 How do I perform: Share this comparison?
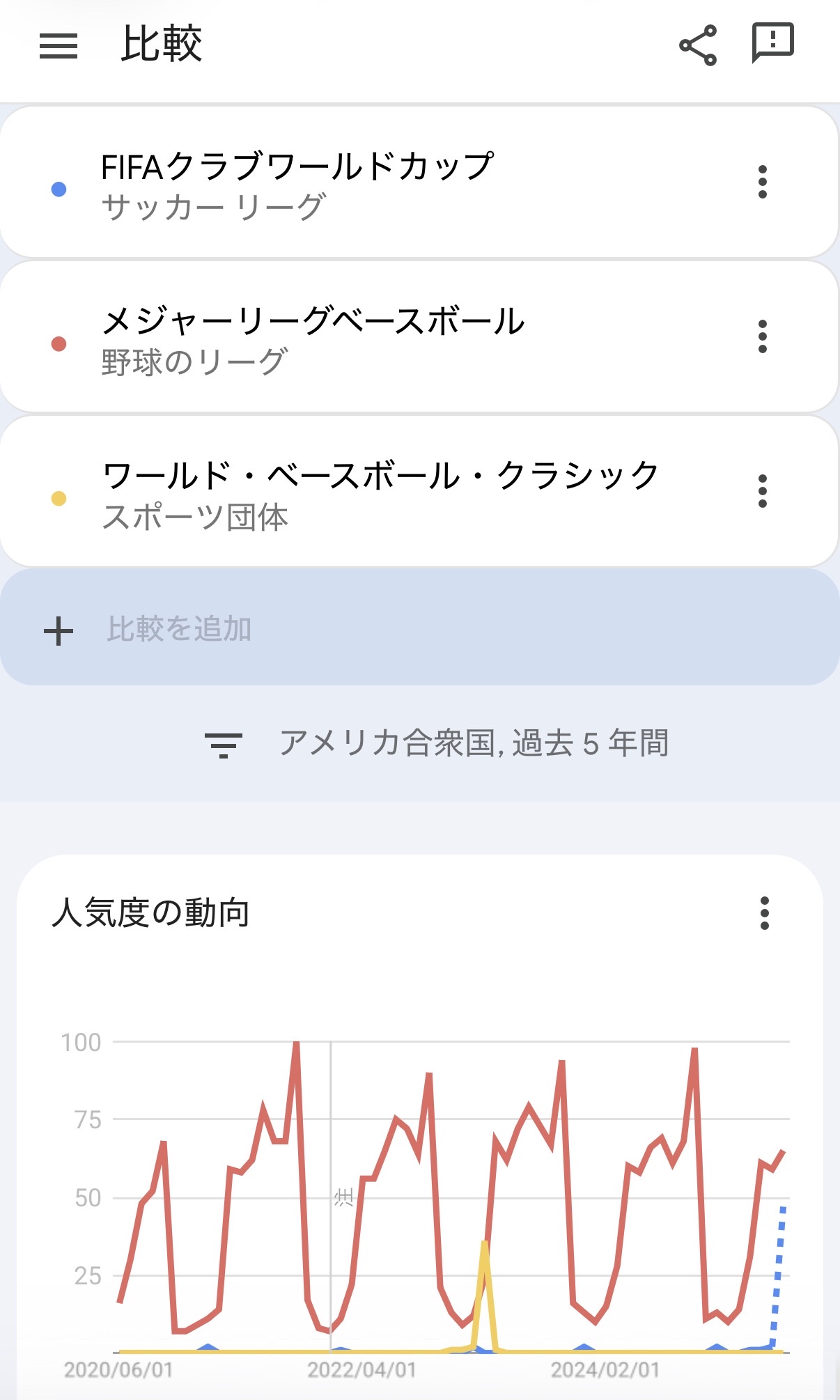698,45
